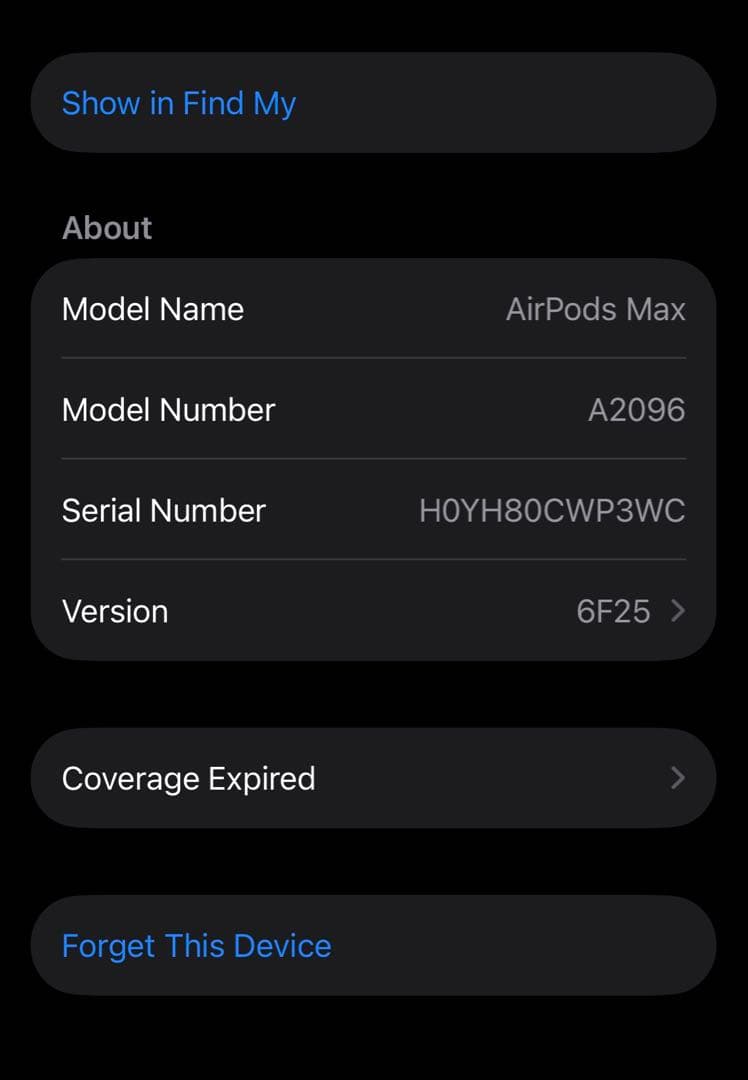Tap the Model Number row
The image size is (748, 1080).
(373, 409)
